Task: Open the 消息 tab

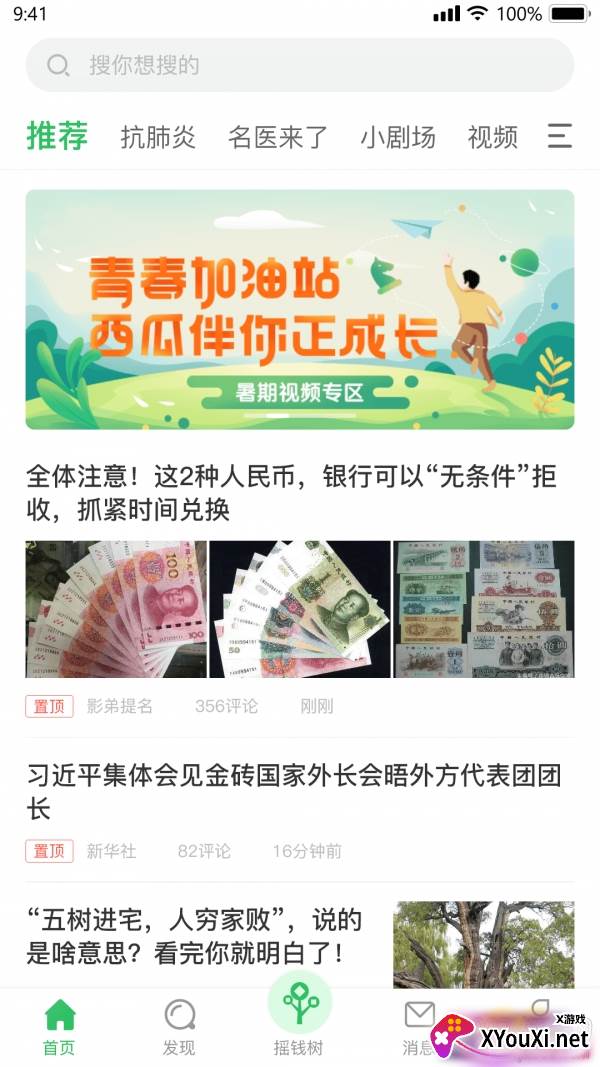Action: 418,1027
